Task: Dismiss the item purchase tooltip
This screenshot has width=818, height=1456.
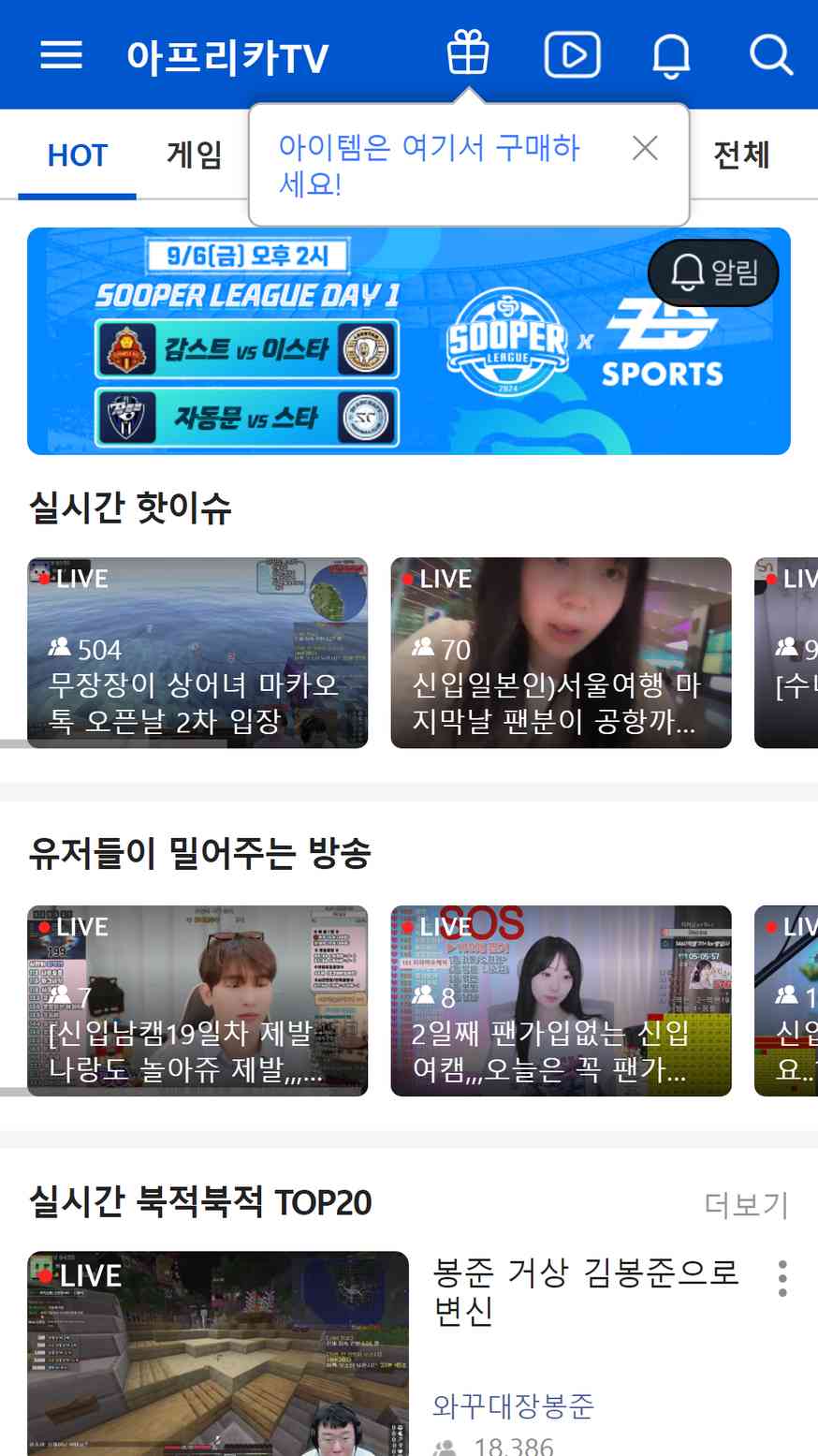Action: (645, 148)
